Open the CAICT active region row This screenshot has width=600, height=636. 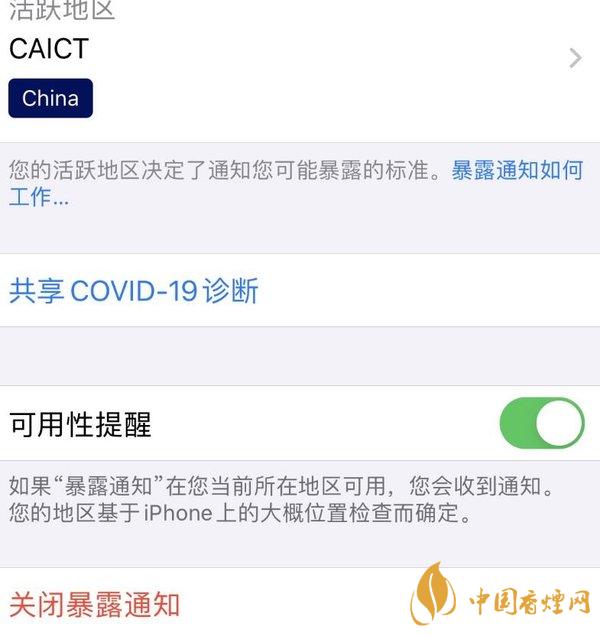coord(300,60)
